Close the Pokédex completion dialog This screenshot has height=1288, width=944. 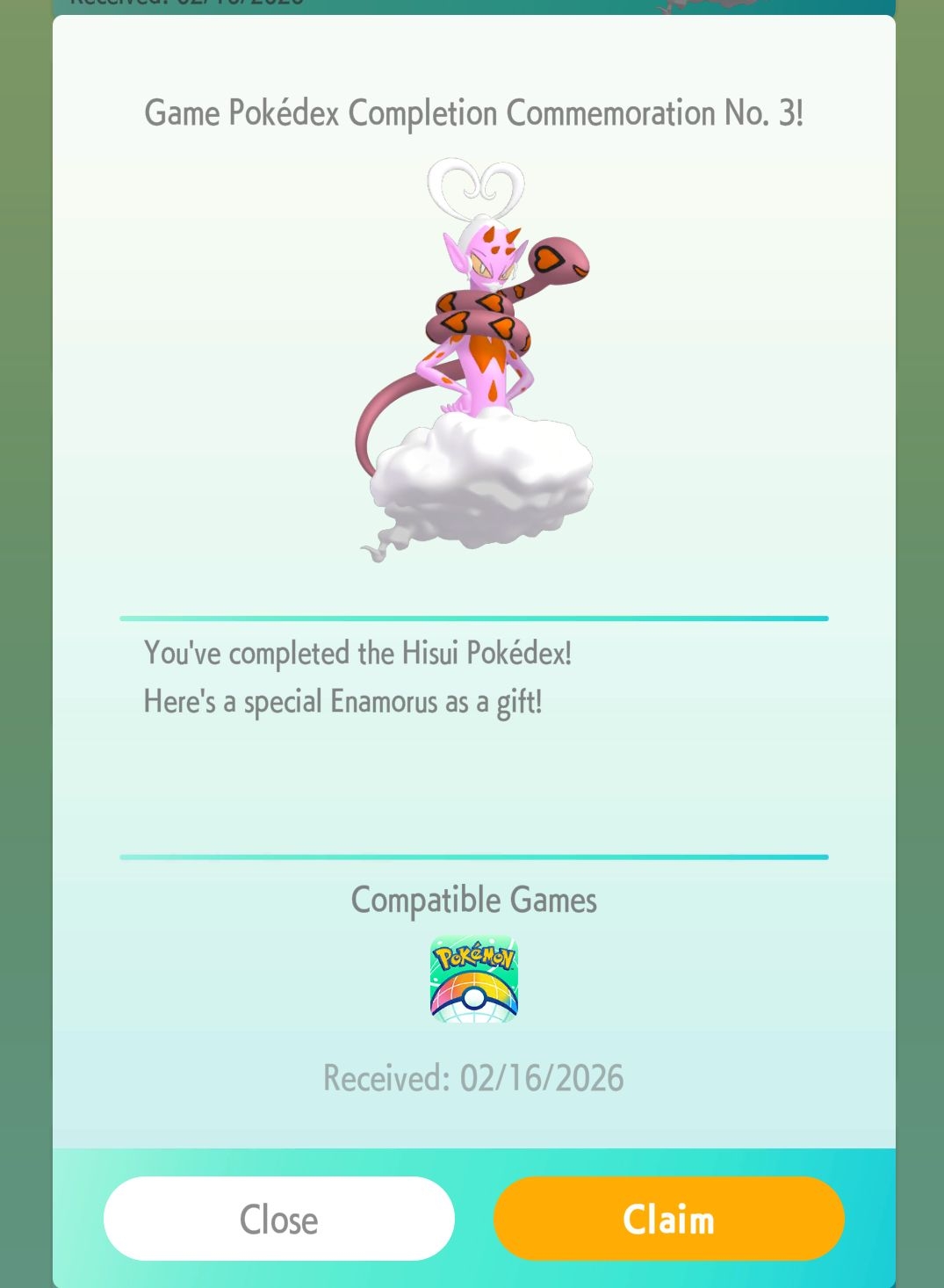pyautogui.click(x=278, y=1219)
